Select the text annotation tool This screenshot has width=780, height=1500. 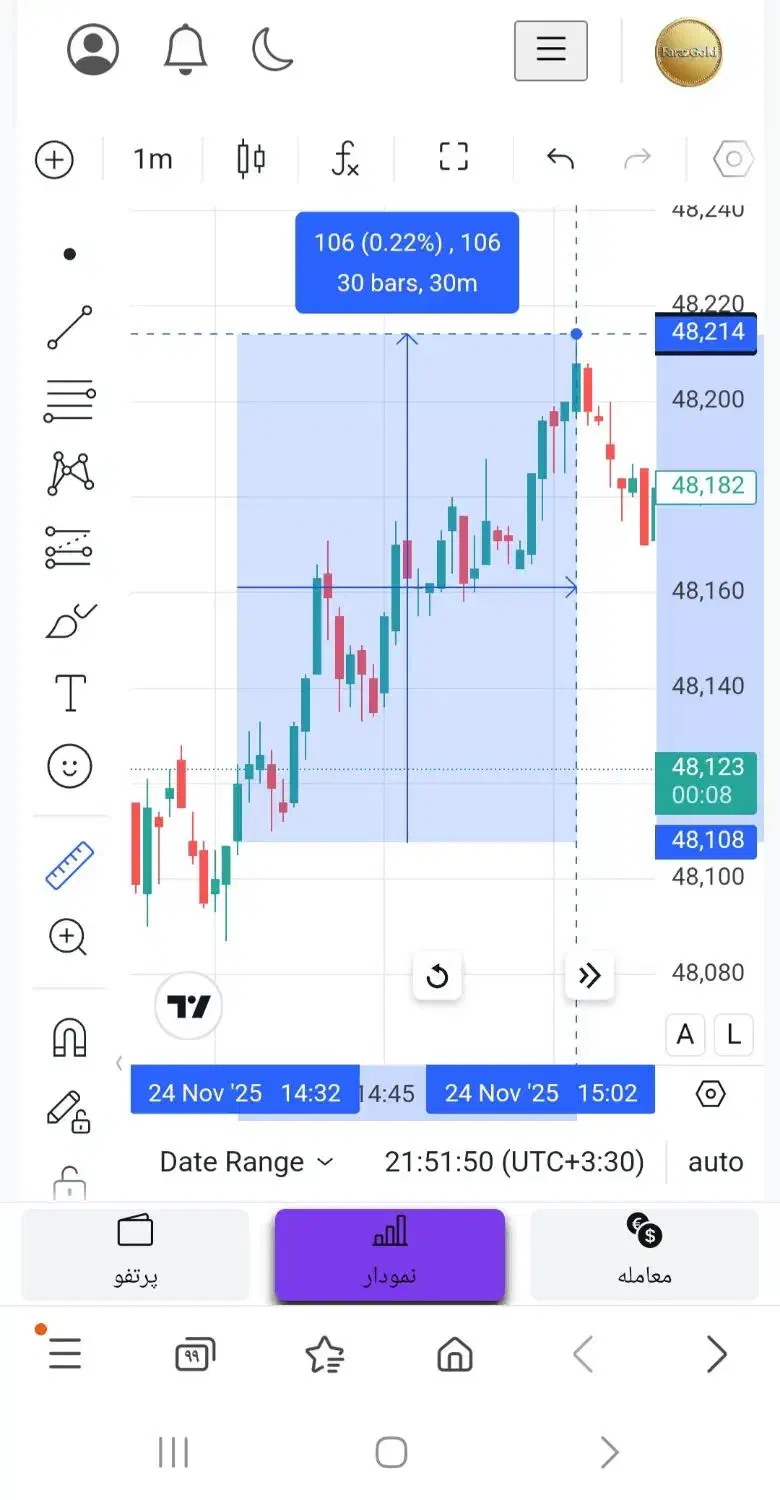[x=70, y=692]
